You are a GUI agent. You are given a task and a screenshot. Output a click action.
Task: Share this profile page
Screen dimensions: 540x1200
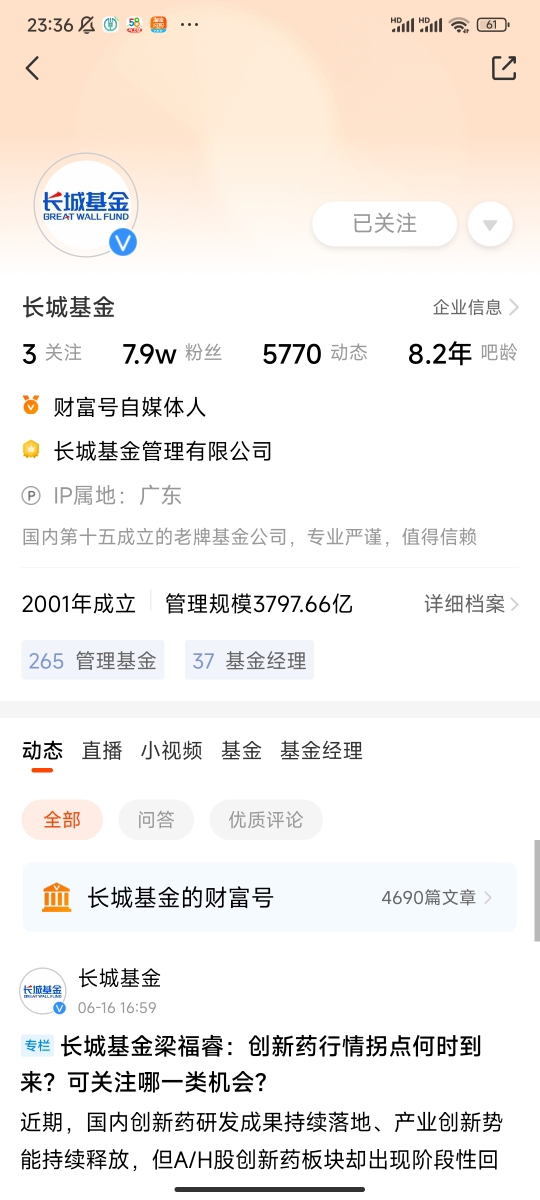(504, 68)
